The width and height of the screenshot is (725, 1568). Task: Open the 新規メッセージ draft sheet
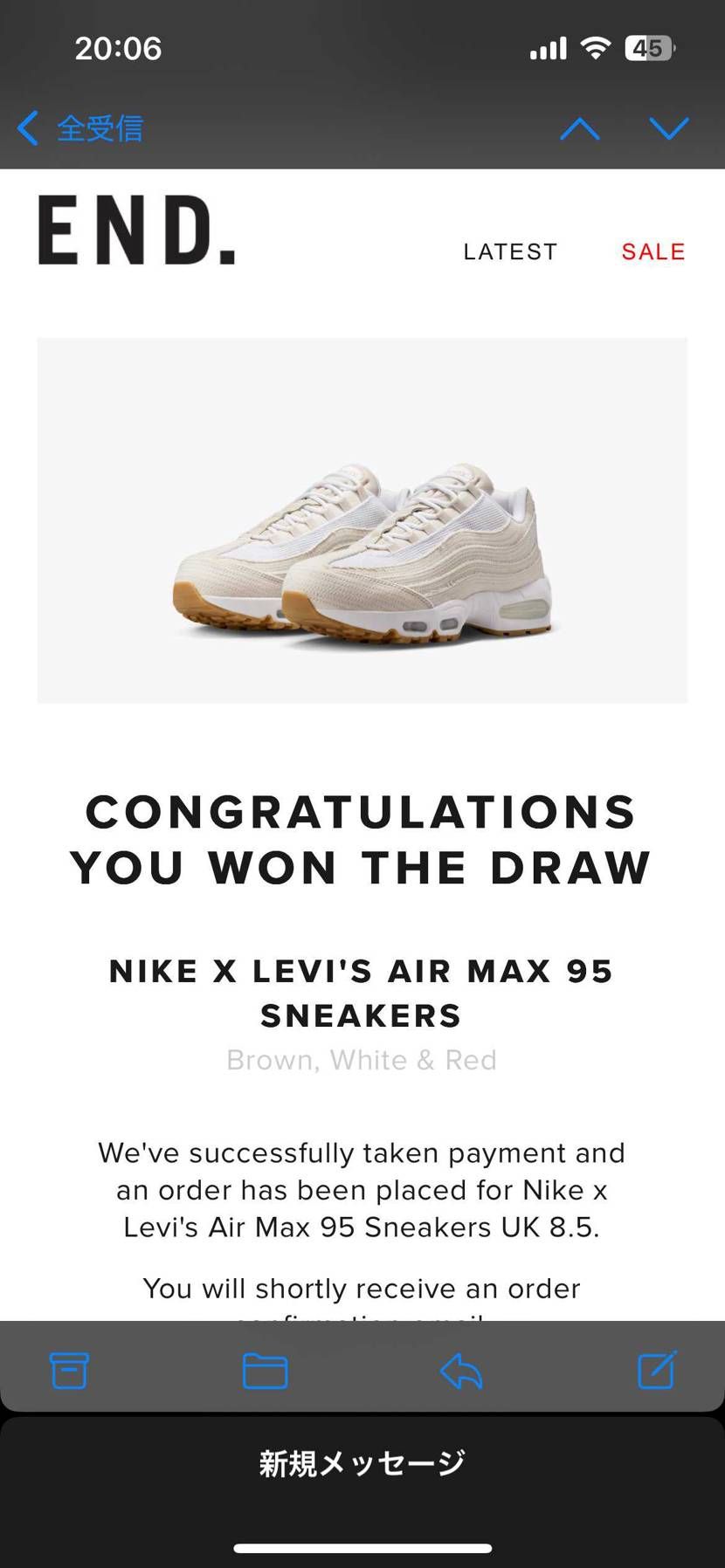pos(362,1463)
